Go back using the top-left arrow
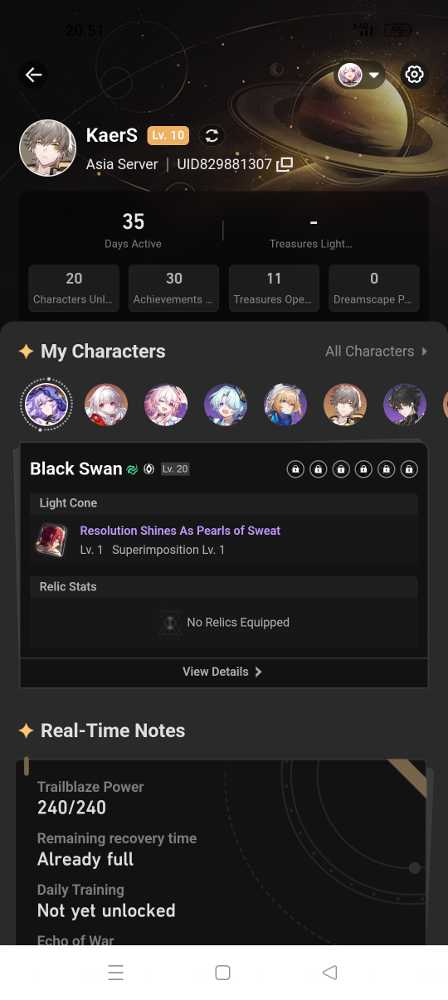The height and width of the screenshot is (1000, 448). [33, 75]
